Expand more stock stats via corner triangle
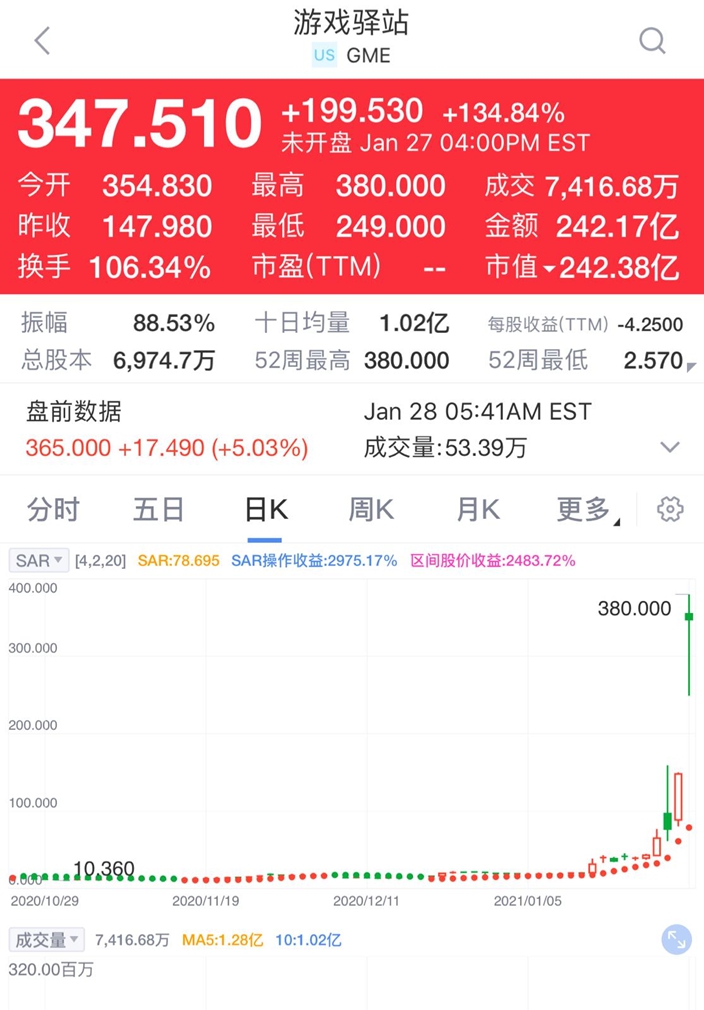Image resolution: width=704 pixels, height=1010 pixels. [x=690, y=367]
